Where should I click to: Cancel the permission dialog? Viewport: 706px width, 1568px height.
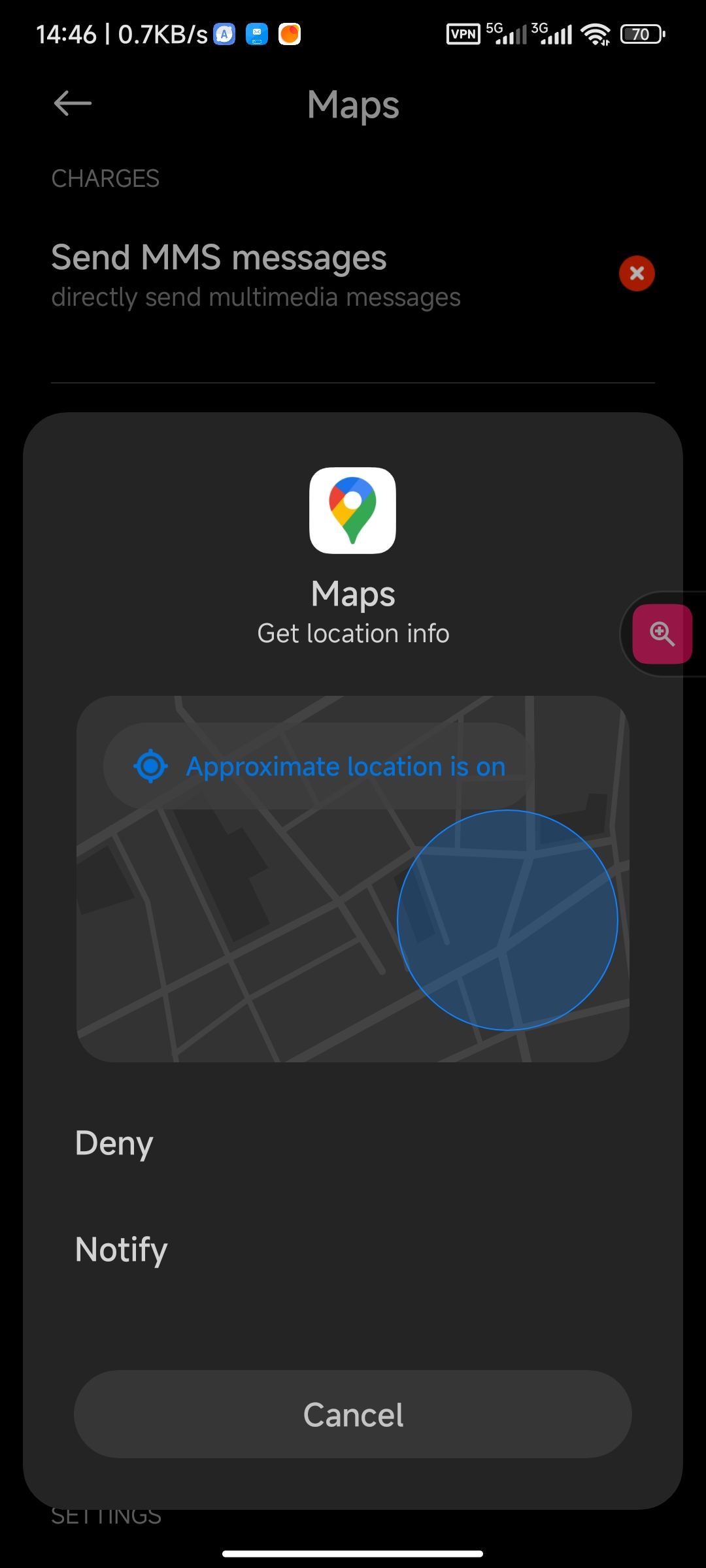pos(353,1414)
